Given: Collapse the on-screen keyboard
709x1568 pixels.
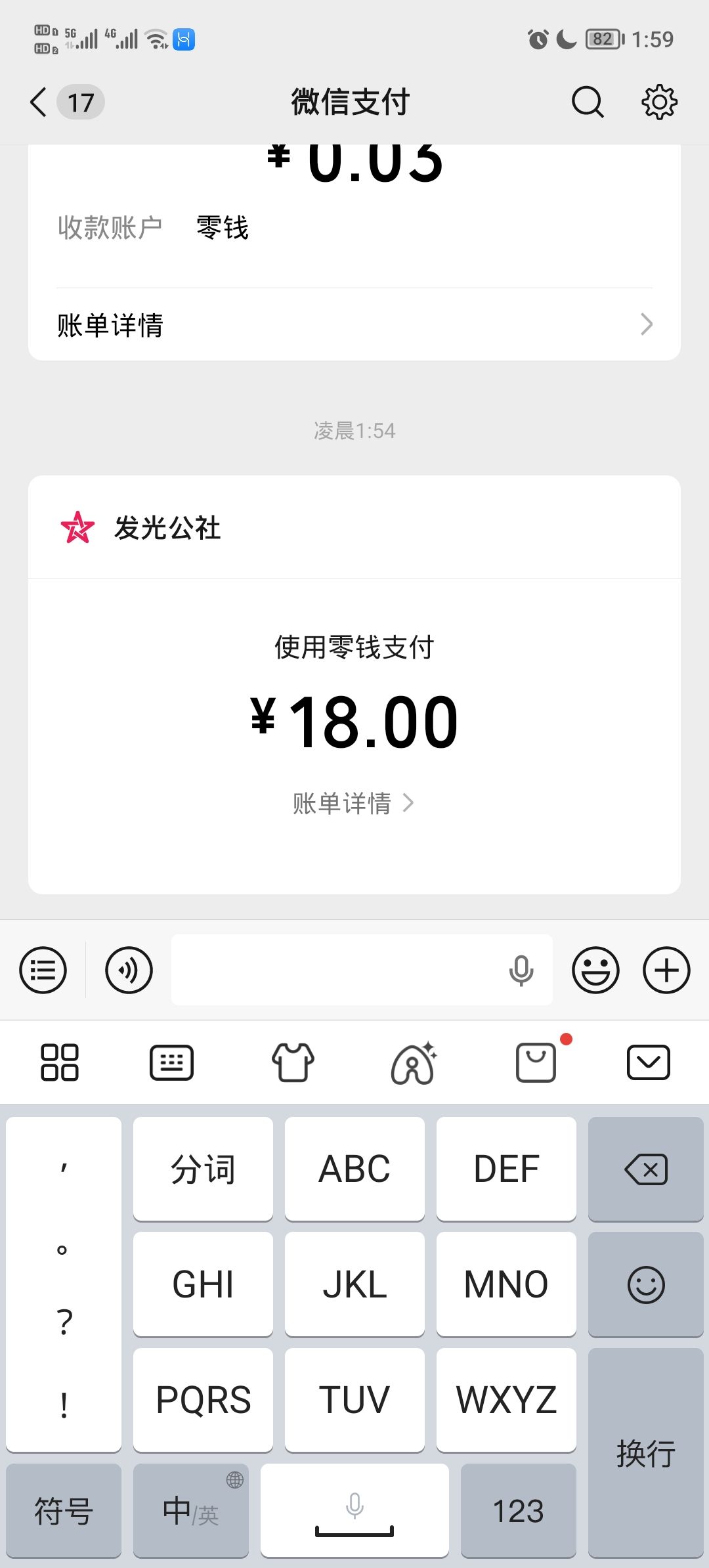Looking at the screenshot, I should pos(648,1062).
